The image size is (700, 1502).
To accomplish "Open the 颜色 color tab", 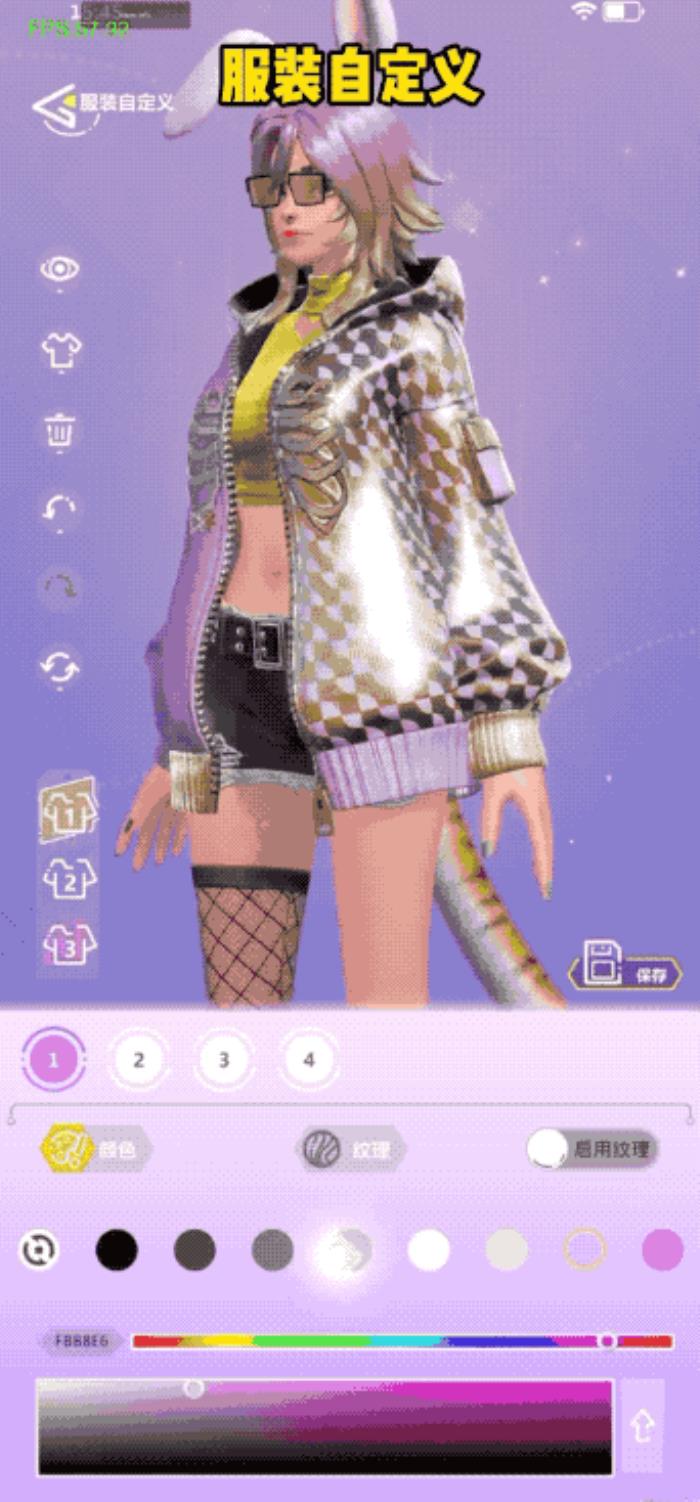I will [96, 1149].
